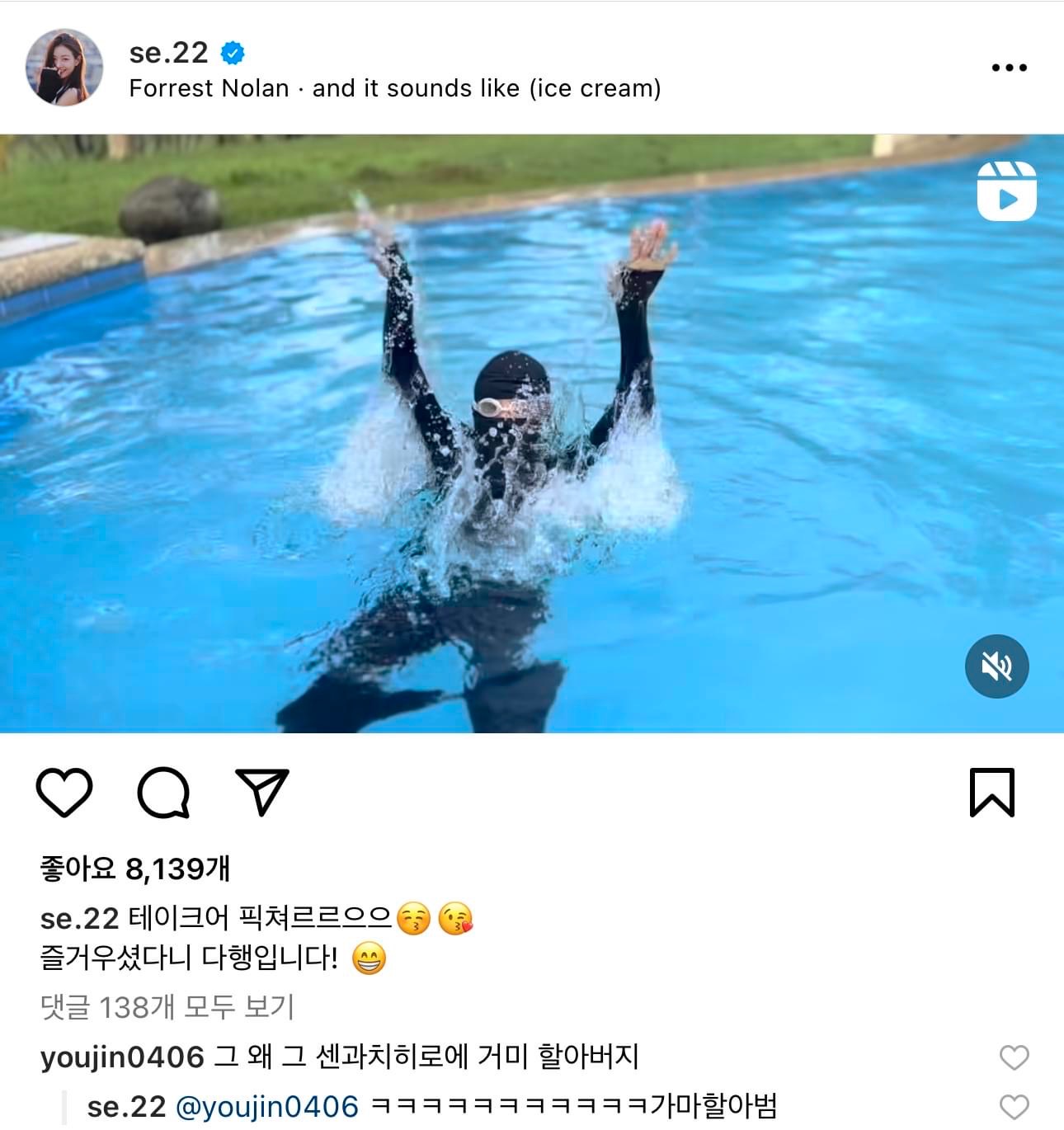The image size is (1064, 1130).
Task: Open the se.22 username in the post header
Action: (x=168, y=53)
